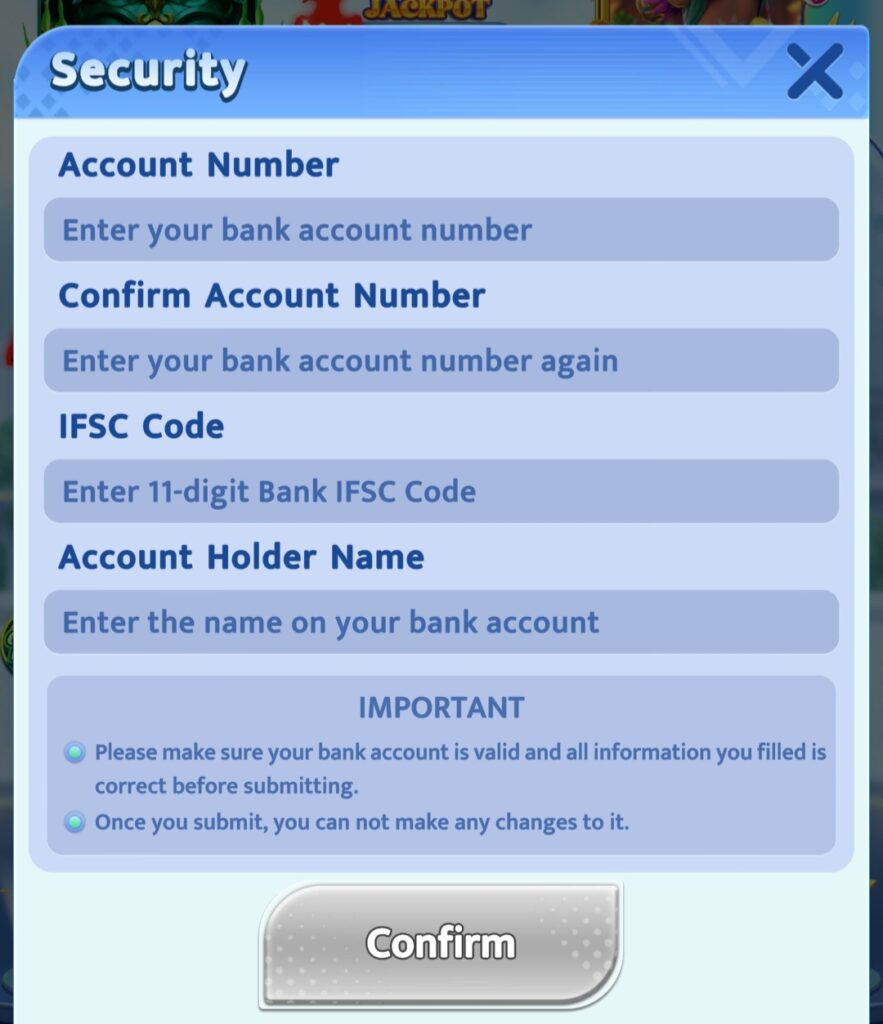Focus the Confirm Account Number field

coord(440,361)
